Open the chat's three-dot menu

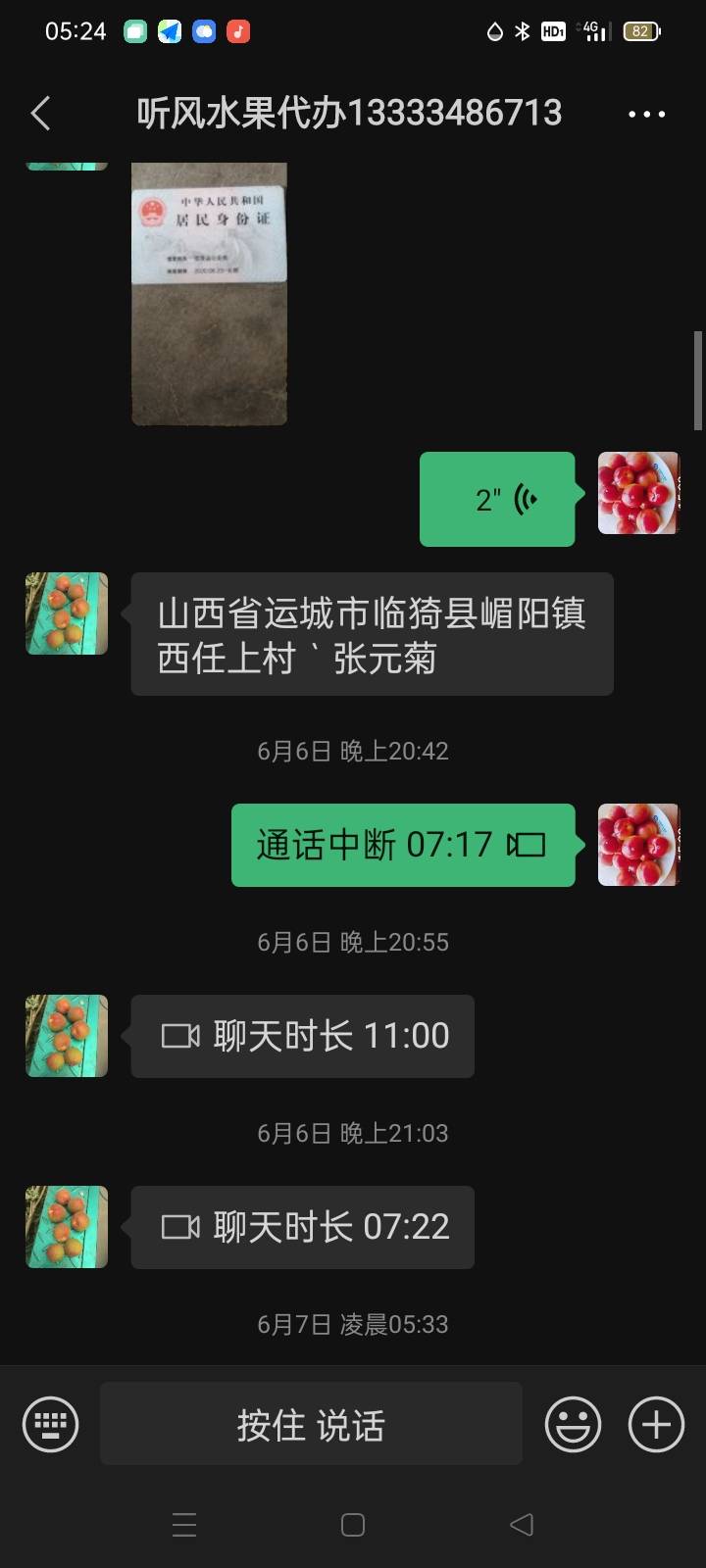(646, 114)
